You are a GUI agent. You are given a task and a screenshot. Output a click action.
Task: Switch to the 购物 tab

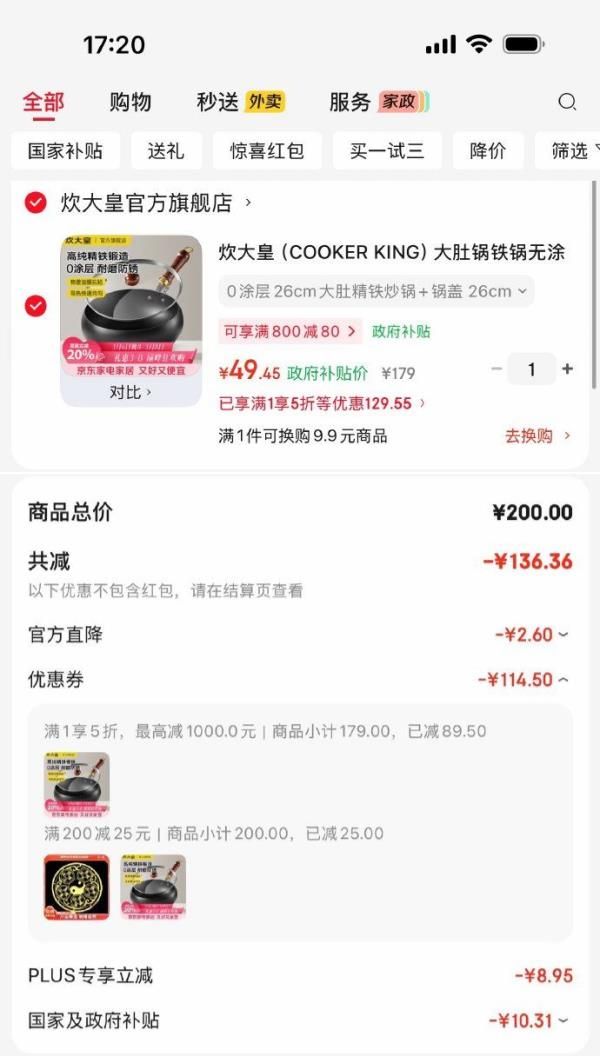[x=130, y=102]
